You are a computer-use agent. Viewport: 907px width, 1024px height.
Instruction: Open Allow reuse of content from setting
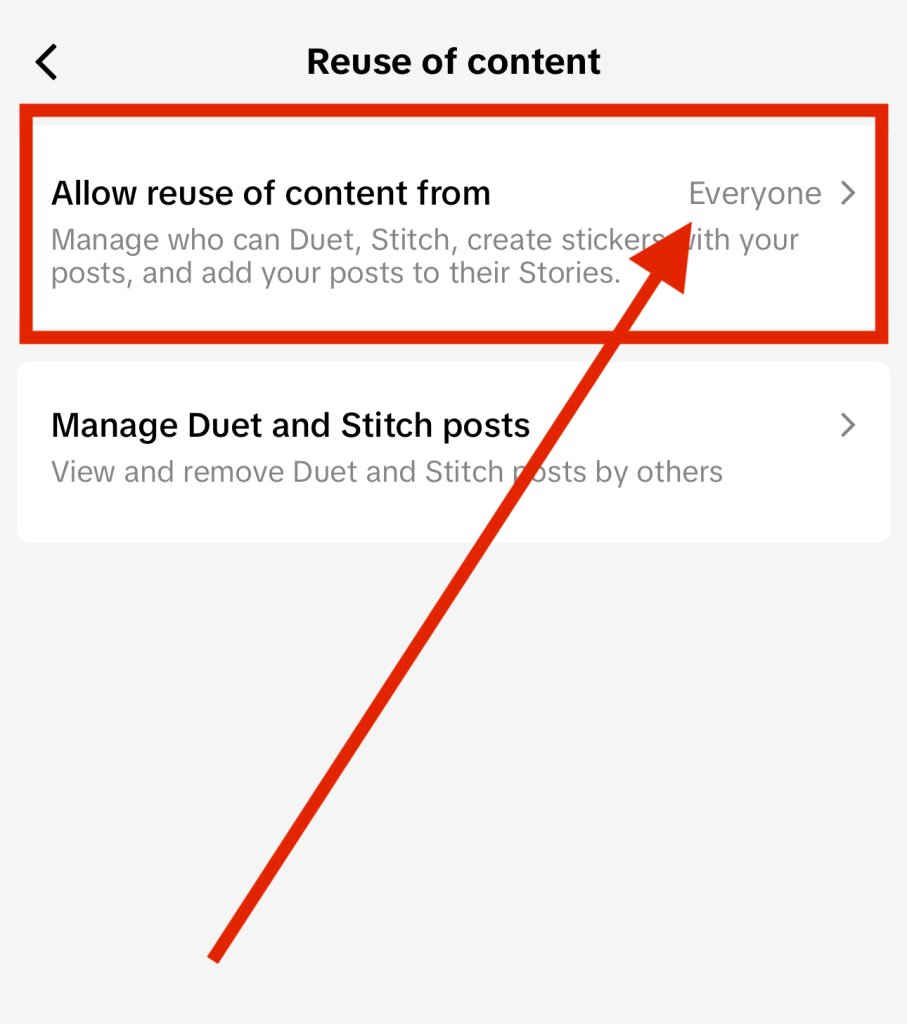452,228
